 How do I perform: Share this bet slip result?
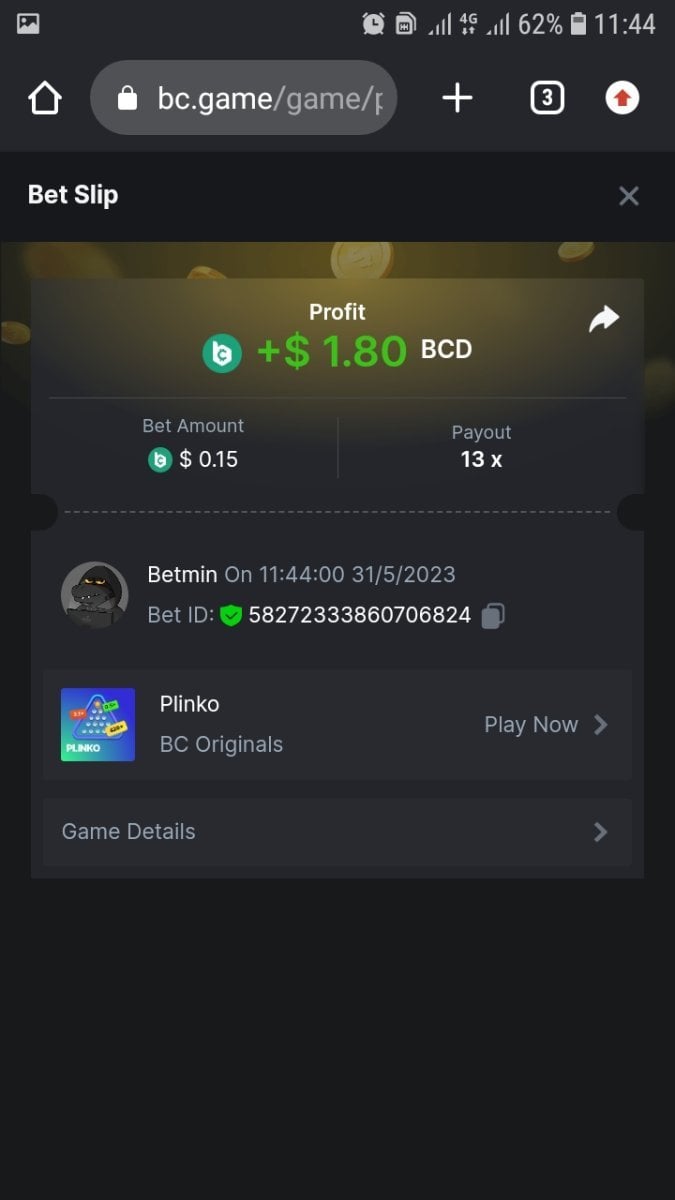tap(604, 320)
